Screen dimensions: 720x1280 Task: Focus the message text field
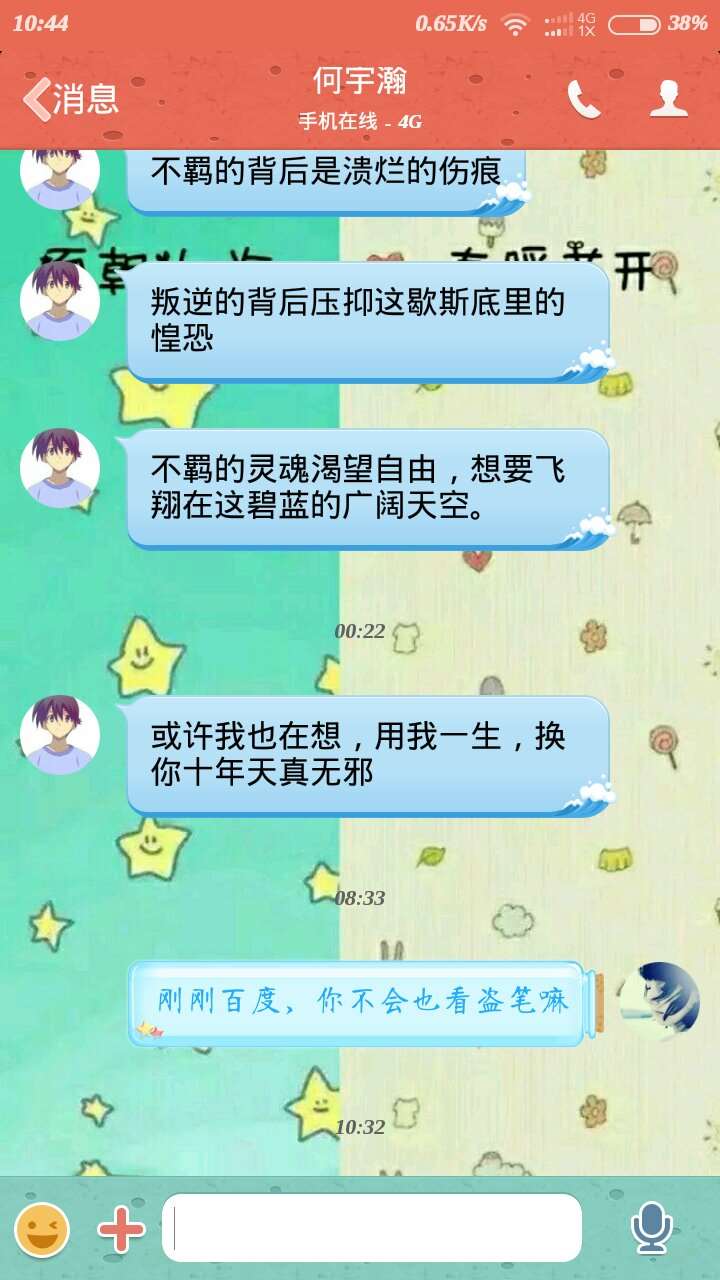click(372, 1228)
